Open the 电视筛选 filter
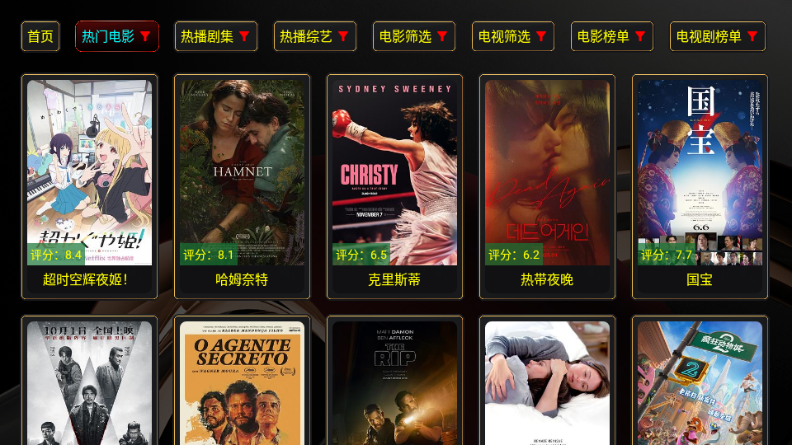 coord(512,37)
